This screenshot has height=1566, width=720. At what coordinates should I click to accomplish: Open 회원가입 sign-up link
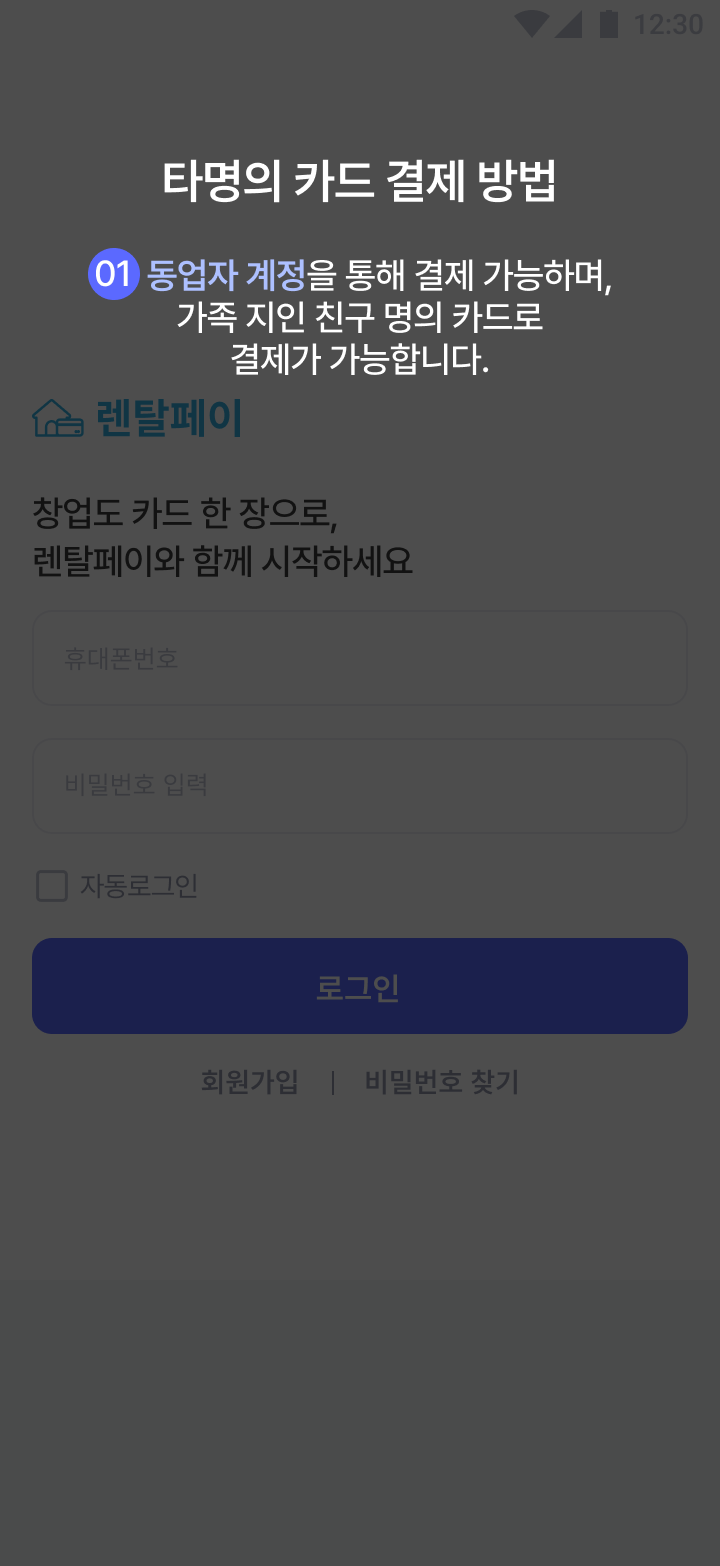(x=250, y=1082)
